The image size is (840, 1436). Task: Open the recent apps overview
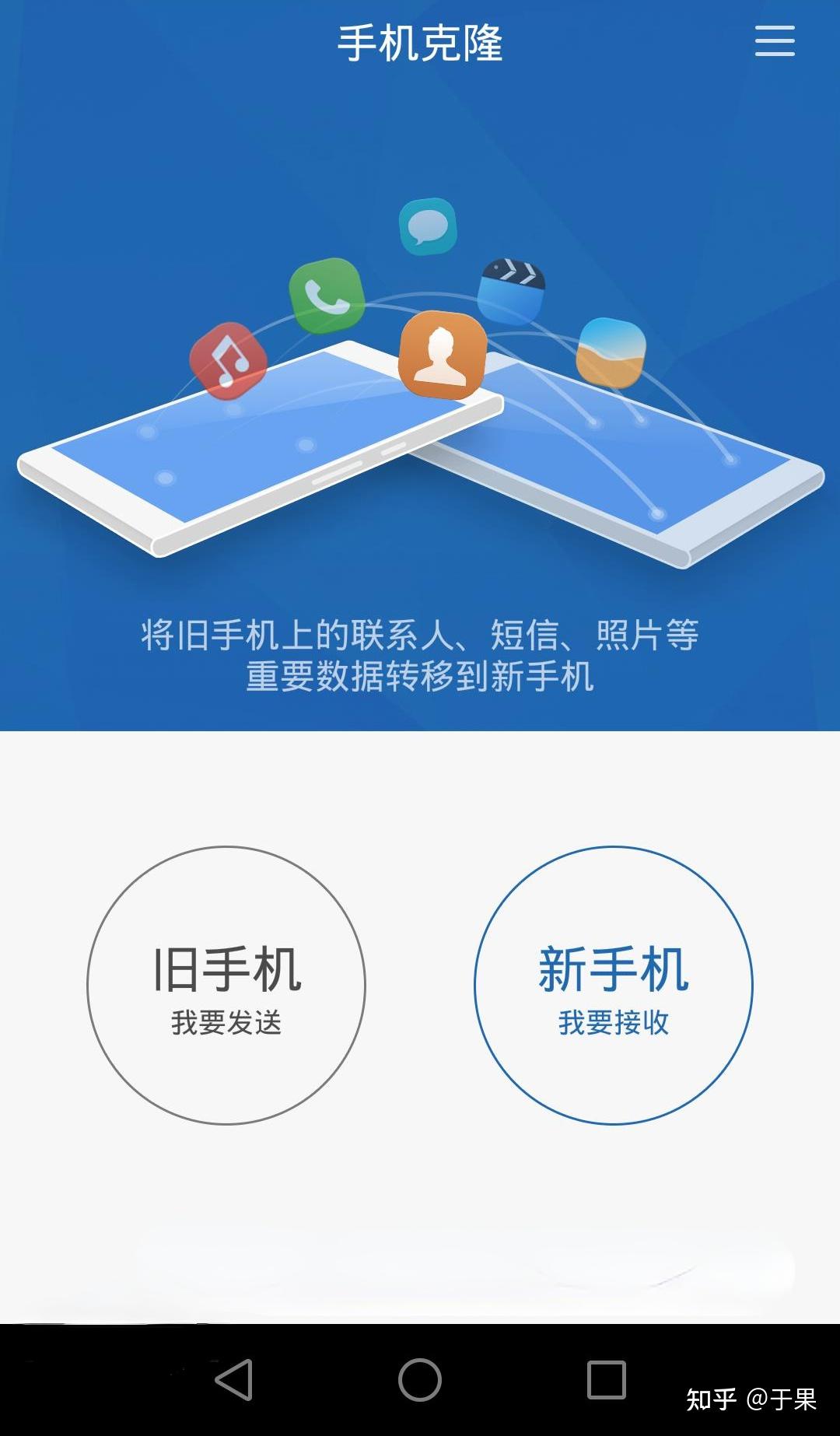(607, 1380)
